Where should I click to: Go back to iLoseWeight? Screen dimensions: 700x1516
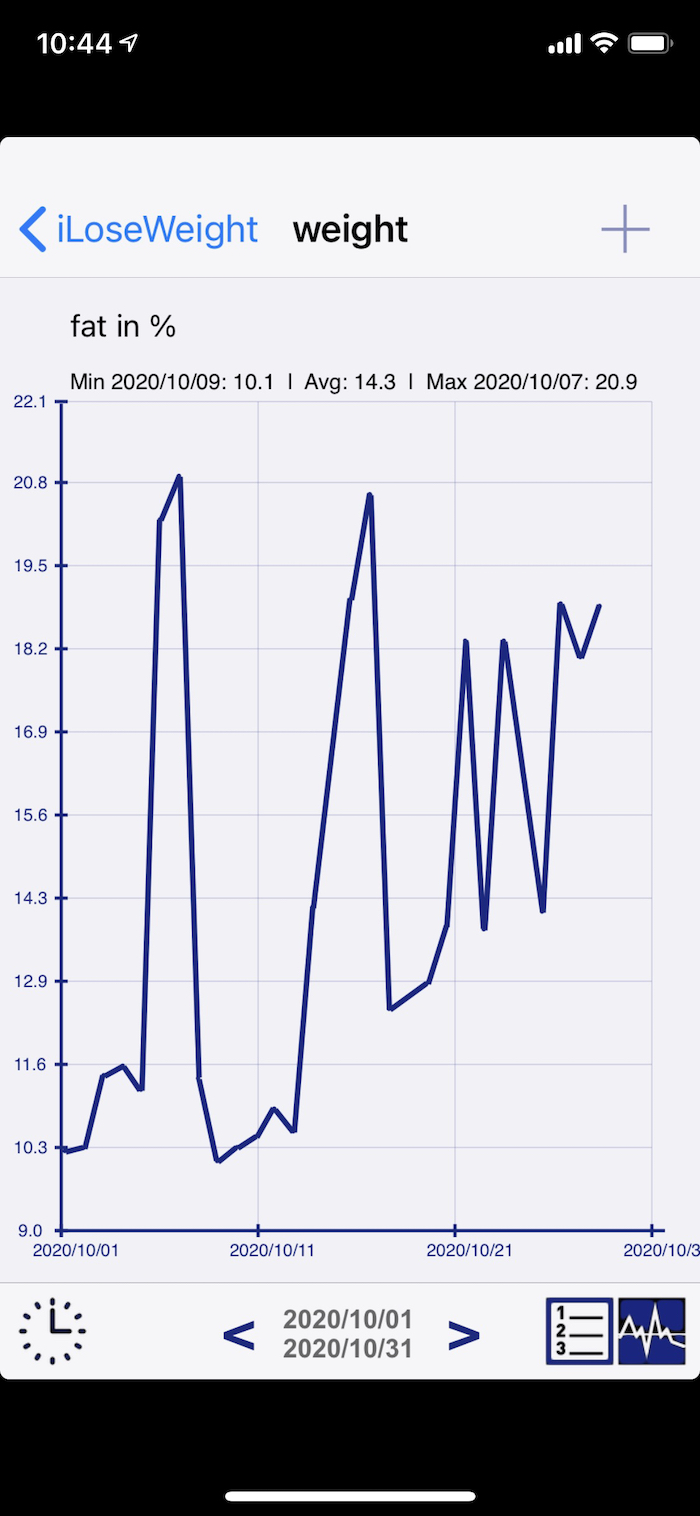pyautogui.click(x=139, y=229)
